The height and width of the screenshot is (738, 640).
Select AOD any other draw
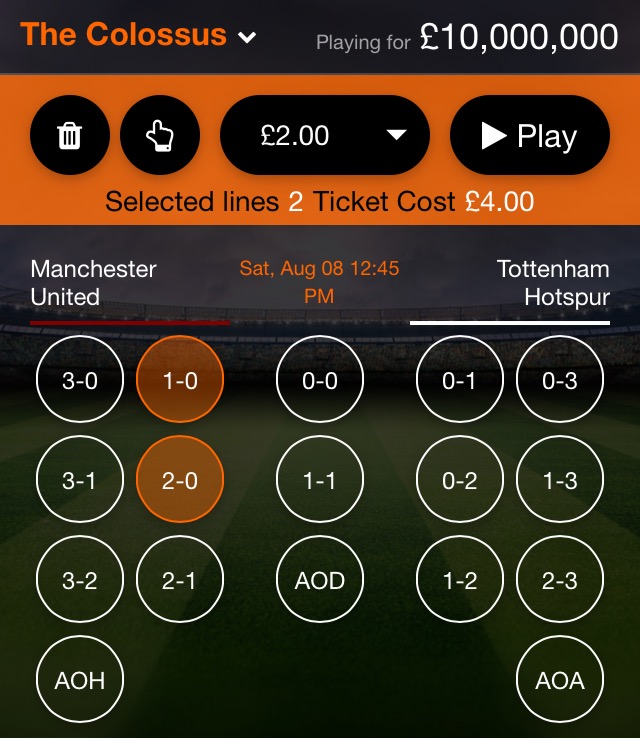[320, 580]
